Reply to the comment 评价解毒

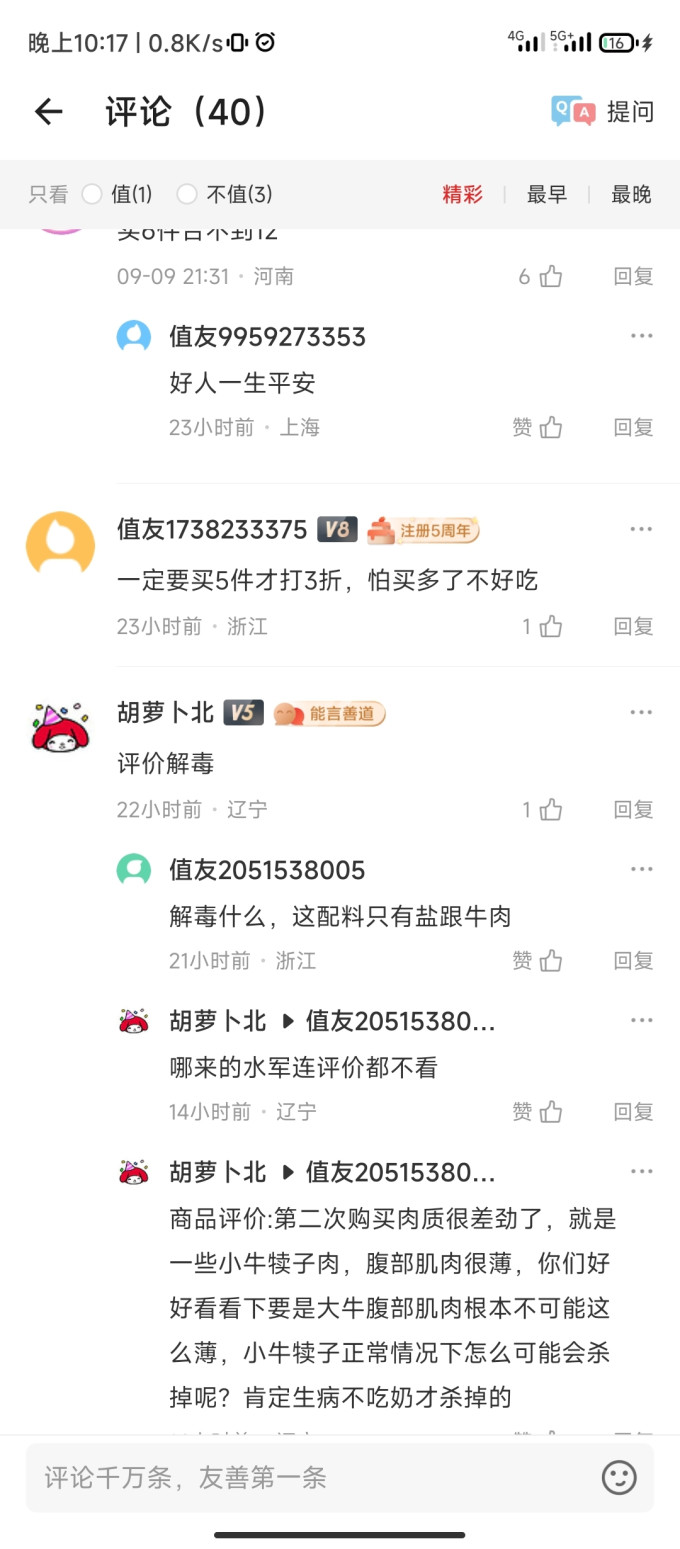(x=633, y=810)
